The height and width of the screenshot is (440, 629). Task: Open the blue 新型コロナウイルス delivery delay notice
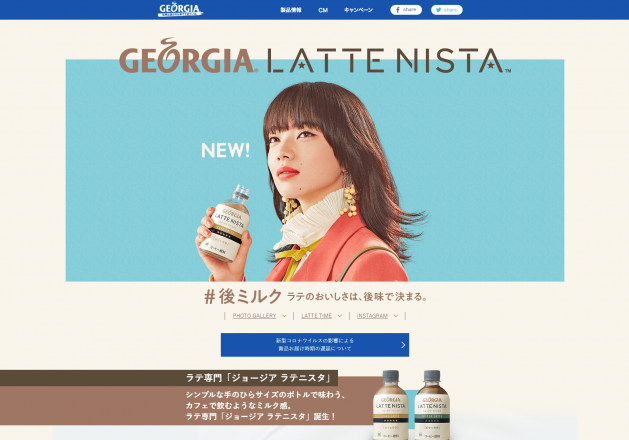[x=314, y=344]
